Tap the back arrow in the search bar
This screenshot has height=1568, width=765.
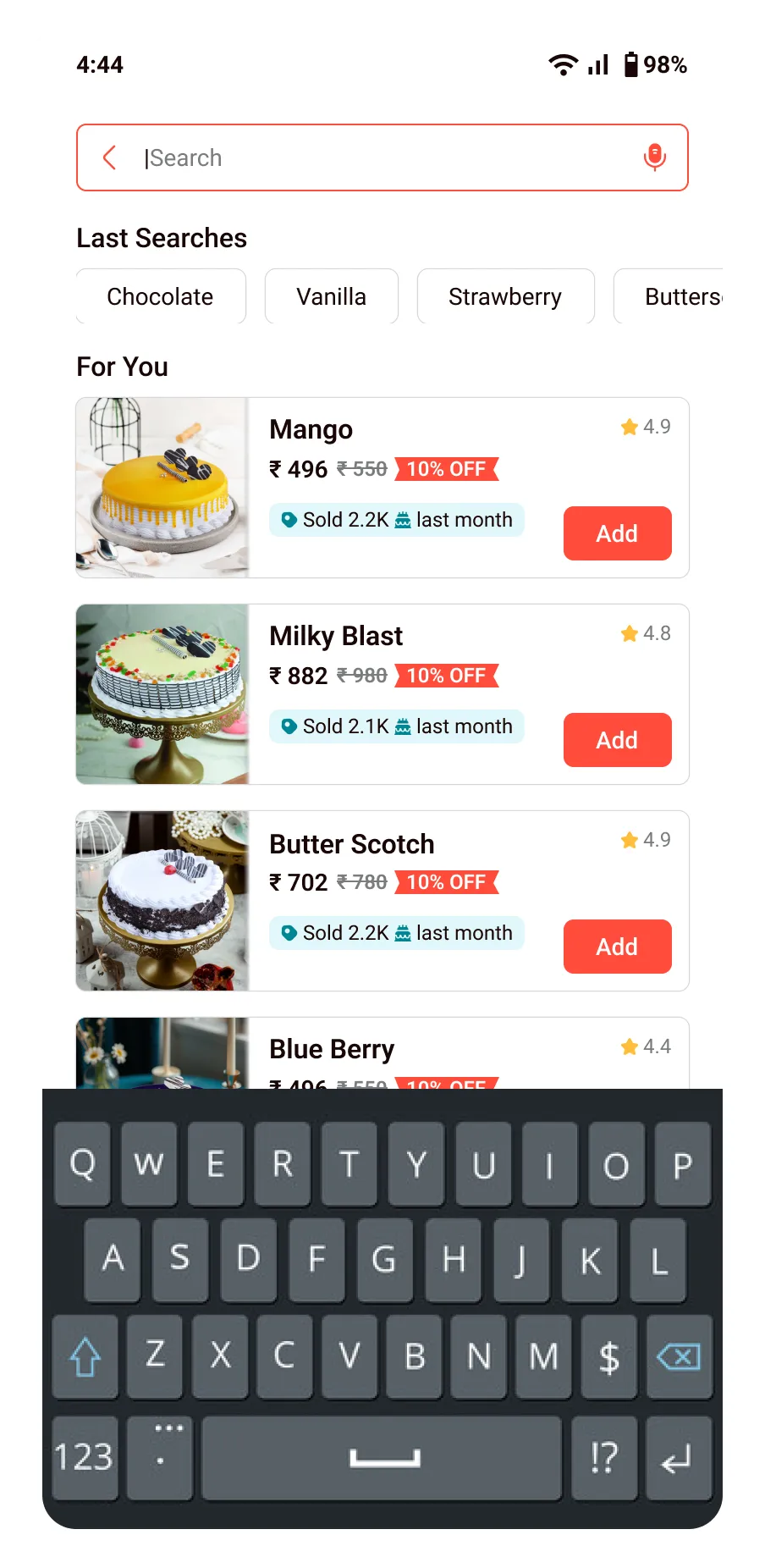(x=109, y=157)
